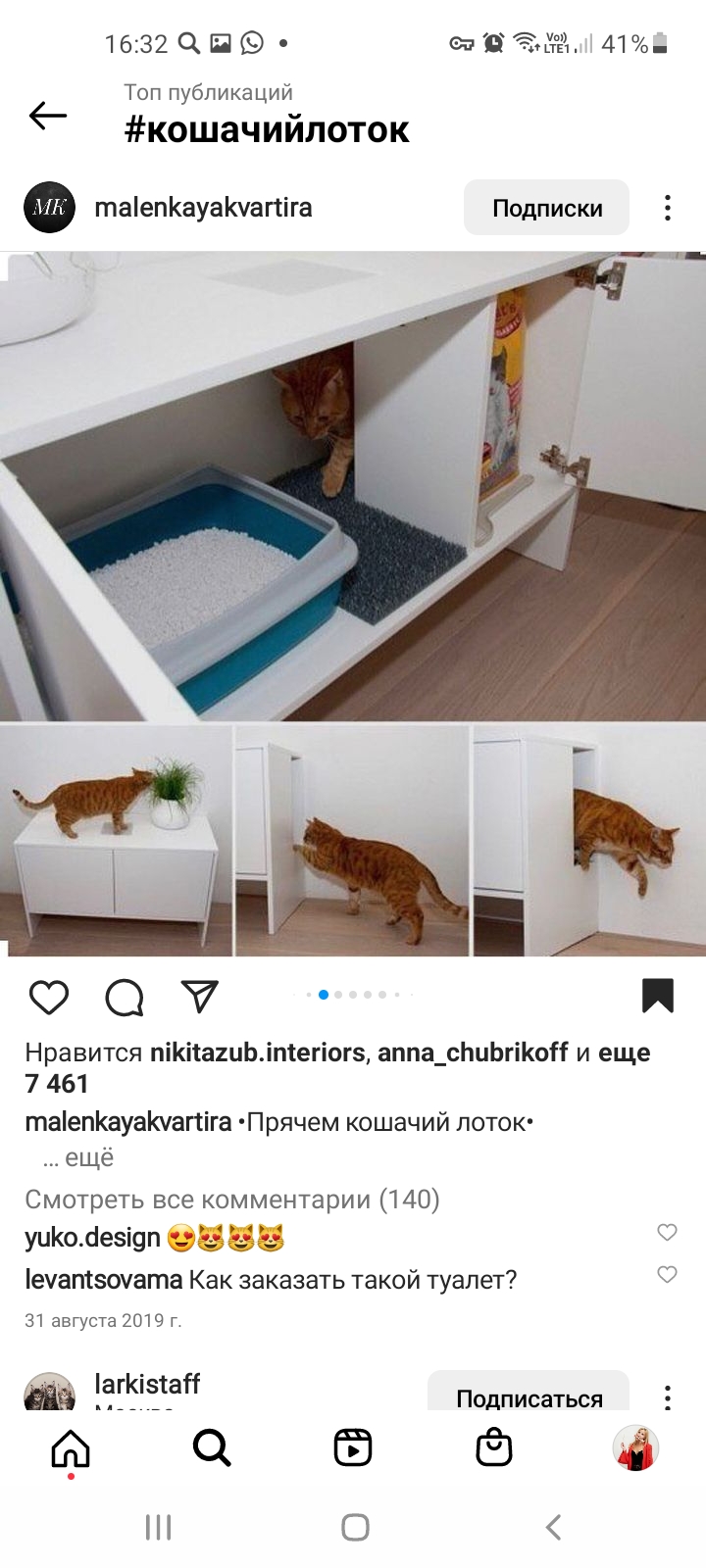This screenshot has width=706, height=1568.
Task: Like the malenkayakvartira post
Action: coord(49,997)
